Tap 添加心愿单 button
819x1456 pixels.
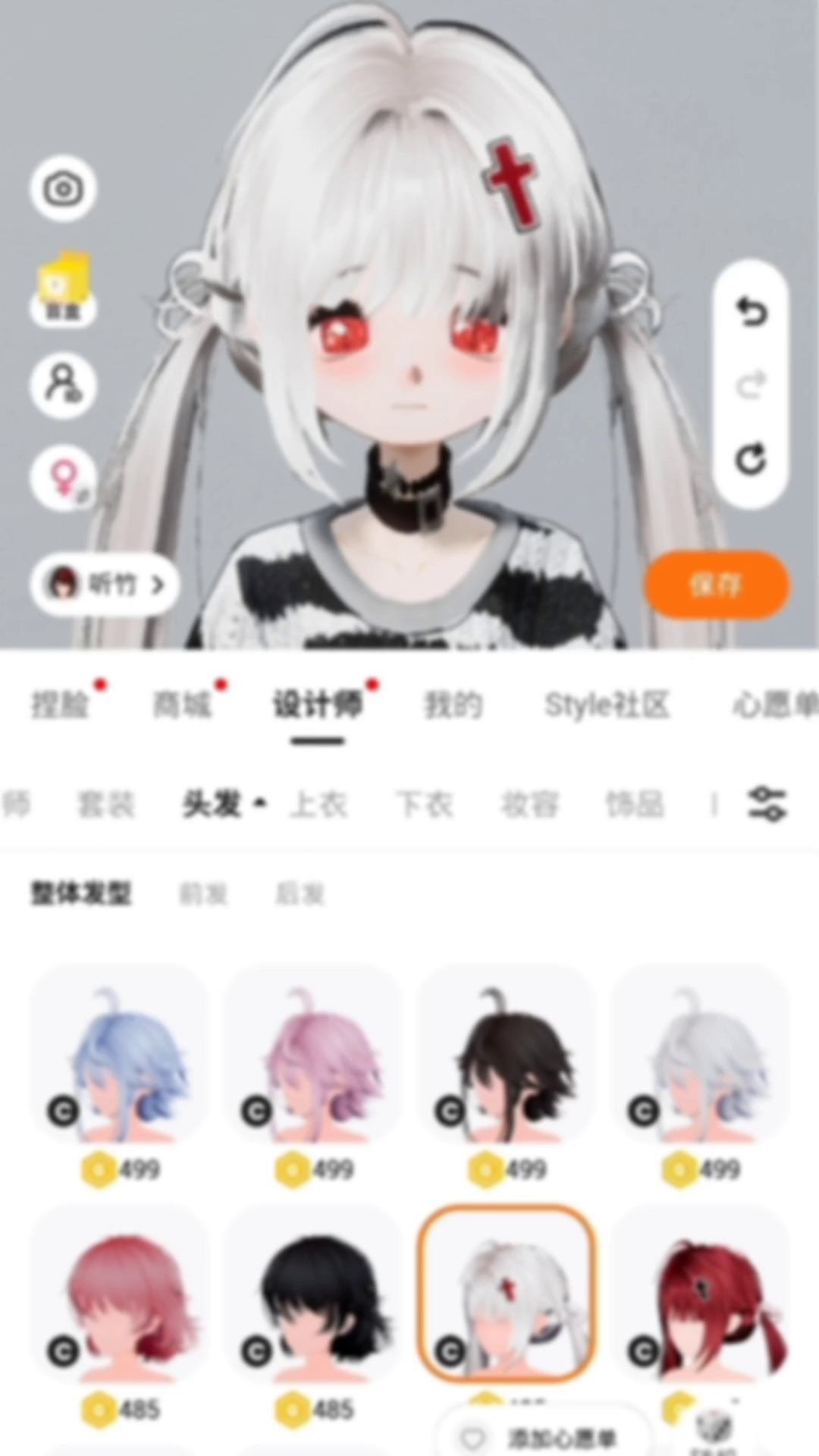[544, 1437]
